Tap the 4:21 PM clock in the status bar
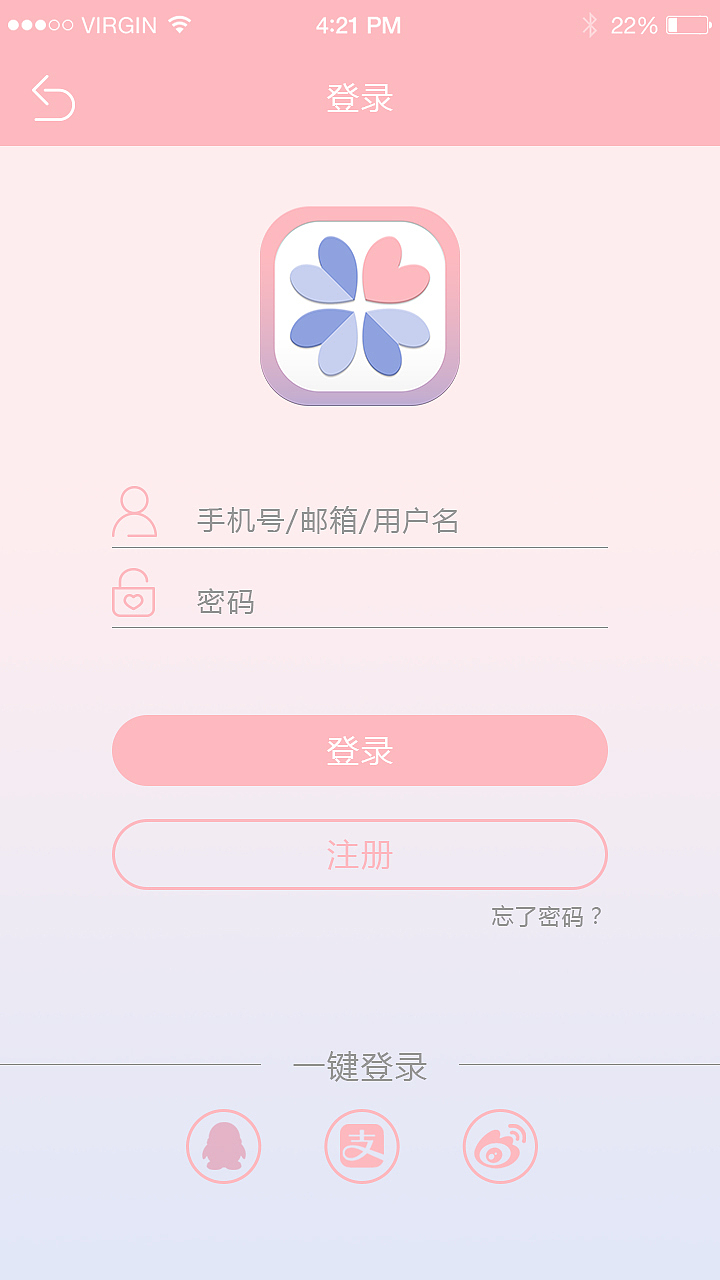The width and height of the screenshot is (720, 1280). 358,22
